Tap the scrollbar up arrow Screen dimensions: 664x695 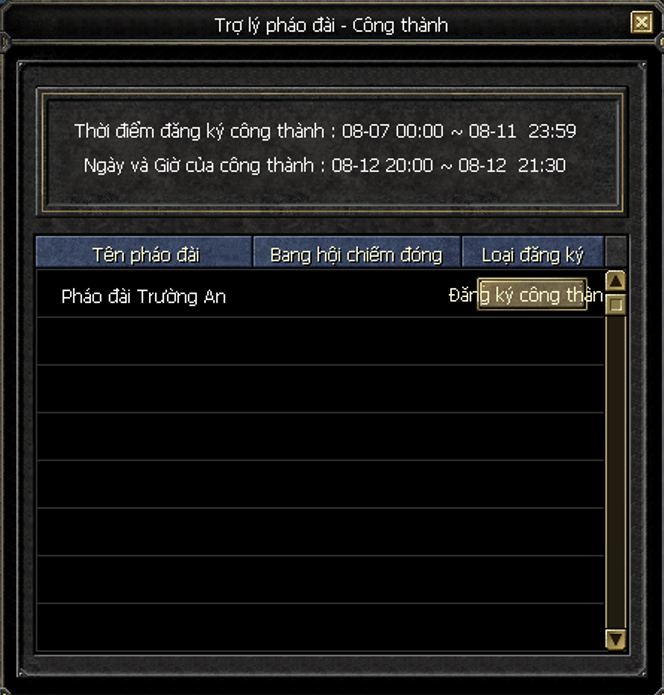(x=616, y=282)
